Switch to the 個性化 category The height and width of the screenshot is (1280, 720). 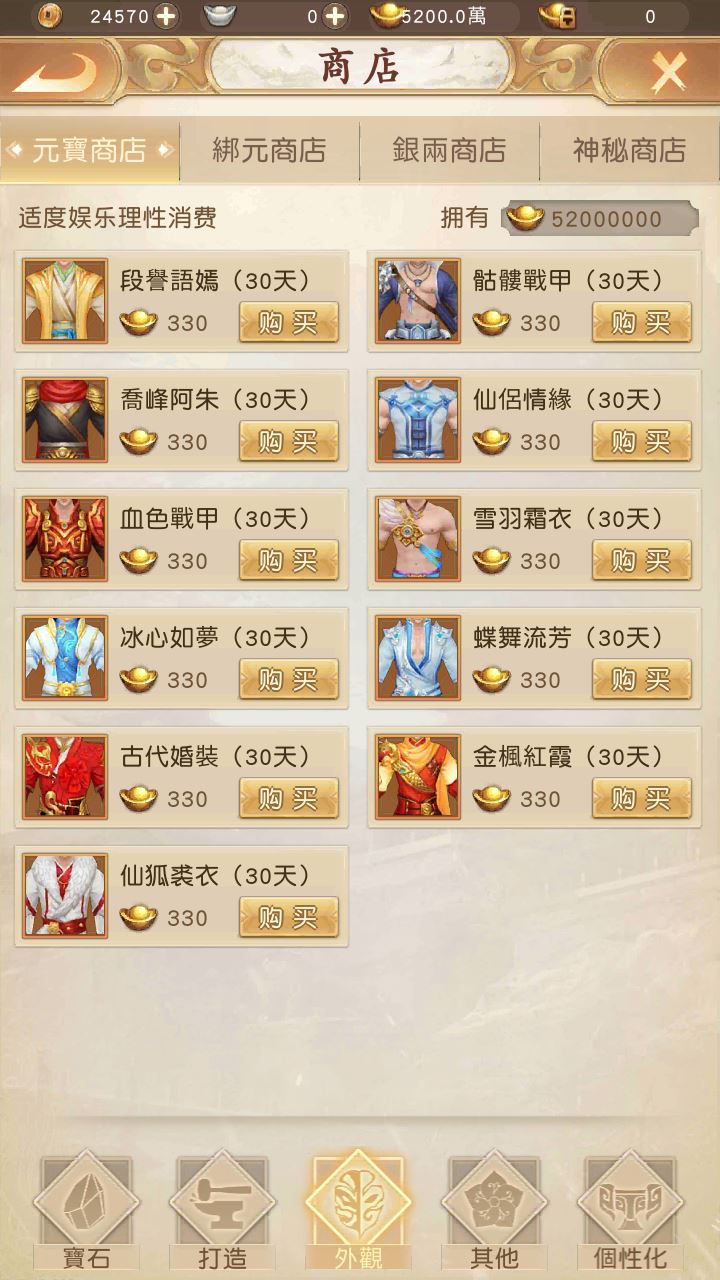click(630, 1212)
